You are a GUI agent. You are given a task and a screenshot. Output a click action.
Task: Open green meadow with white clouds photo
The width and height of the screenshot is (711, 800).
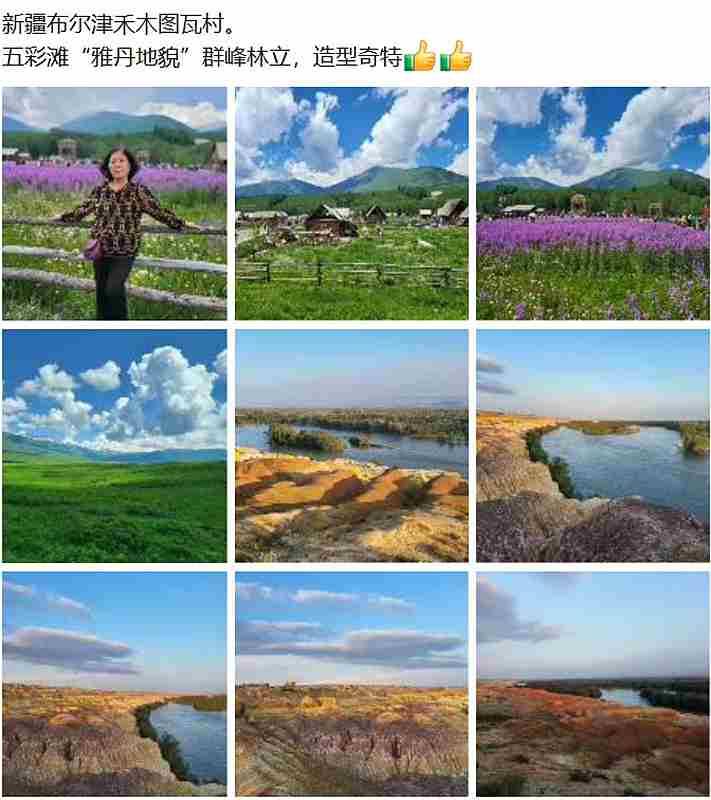pos(114,446)
